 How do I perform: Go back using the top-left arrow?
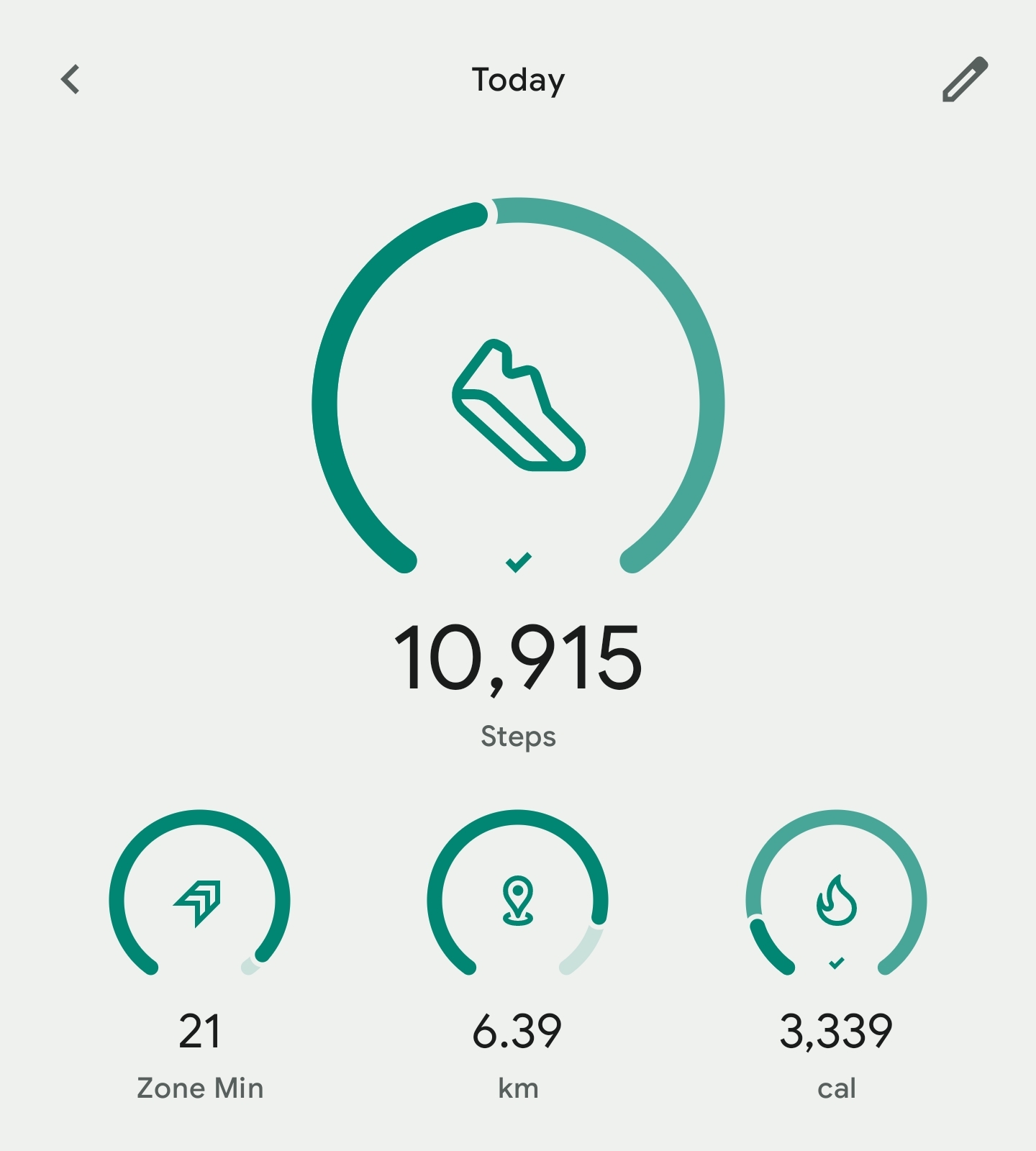pos(71,79)
